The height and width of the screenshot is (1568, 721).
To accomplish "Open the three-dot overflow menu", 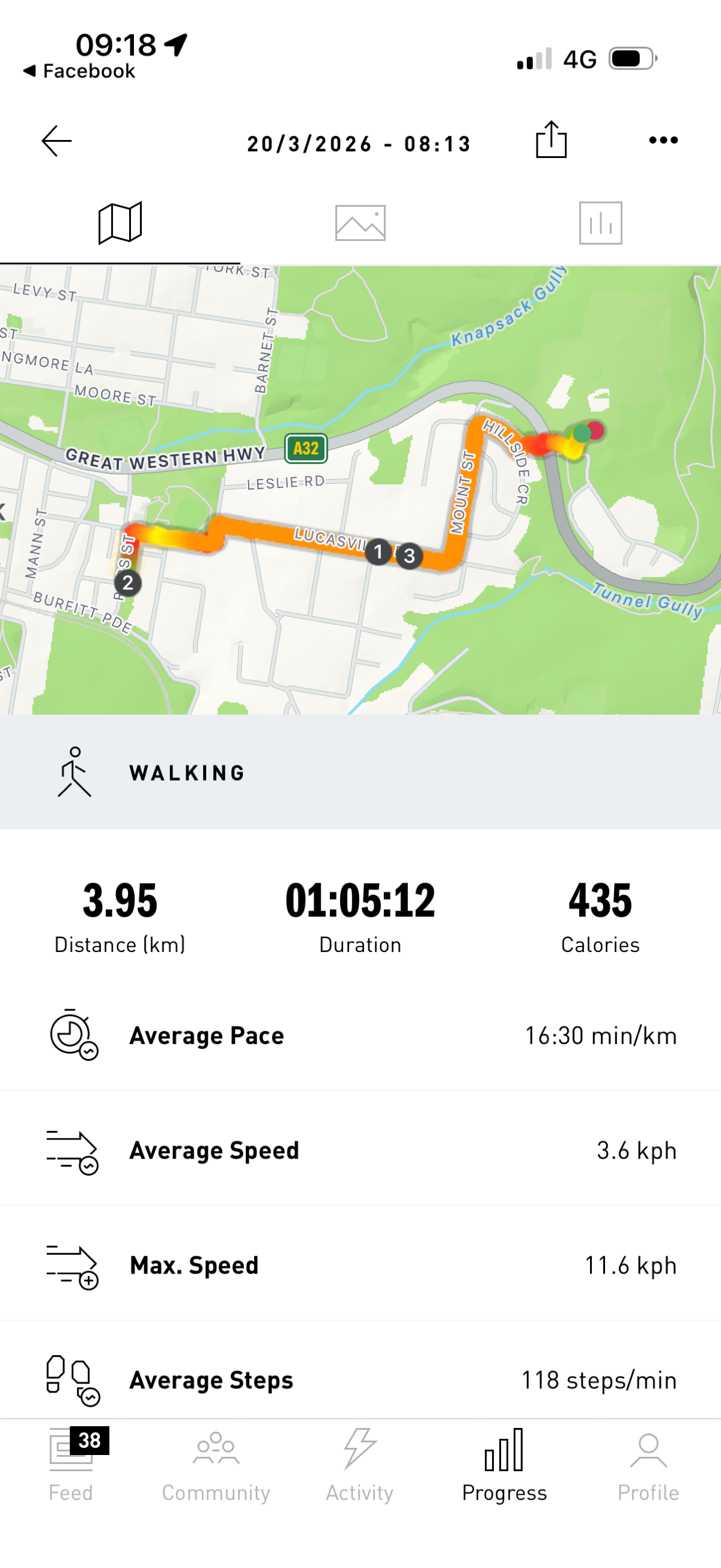I will click(663, 141).
